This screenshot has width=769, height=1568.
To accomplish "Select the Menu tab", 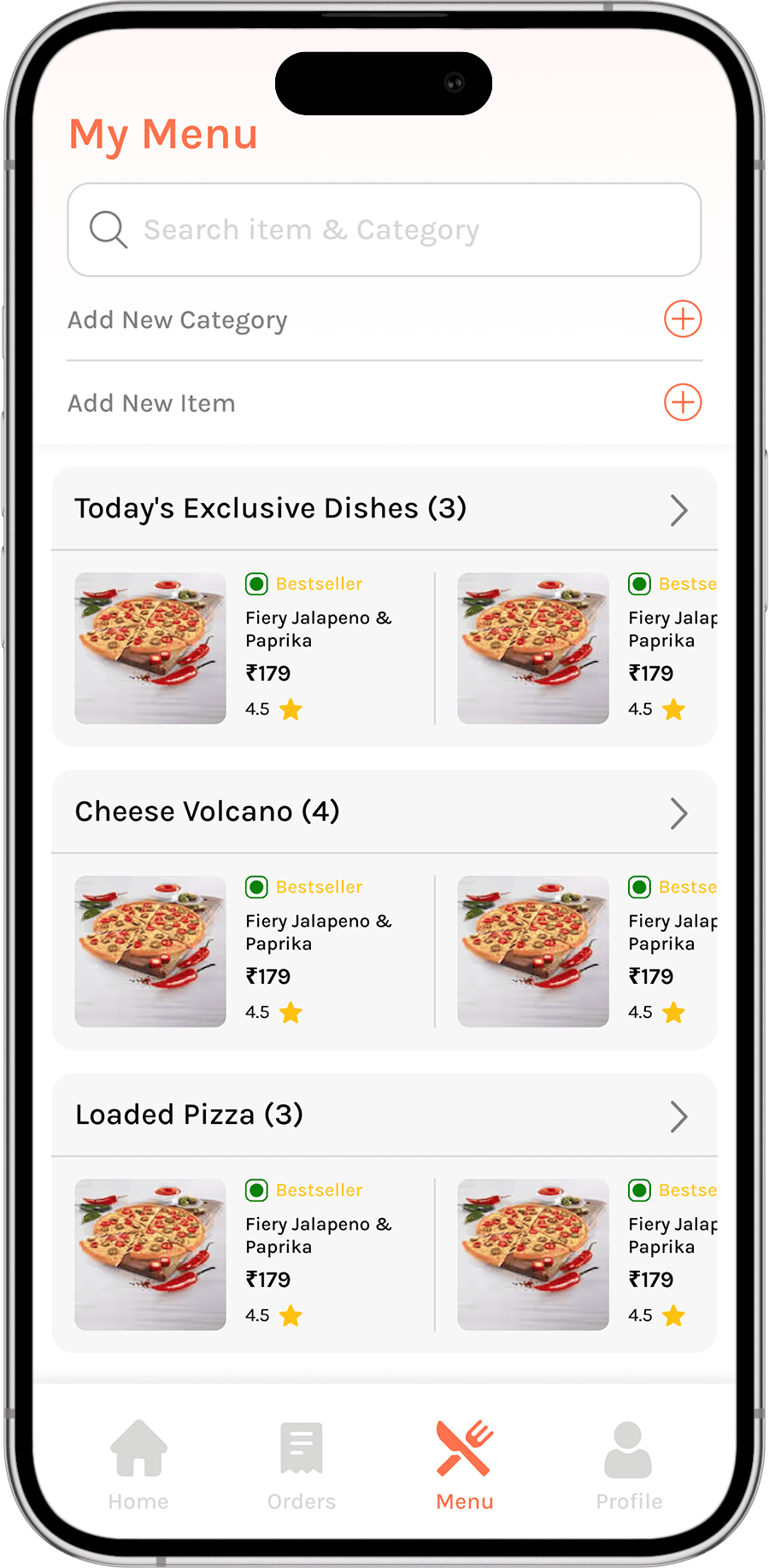I will [x=465, y=1465].
